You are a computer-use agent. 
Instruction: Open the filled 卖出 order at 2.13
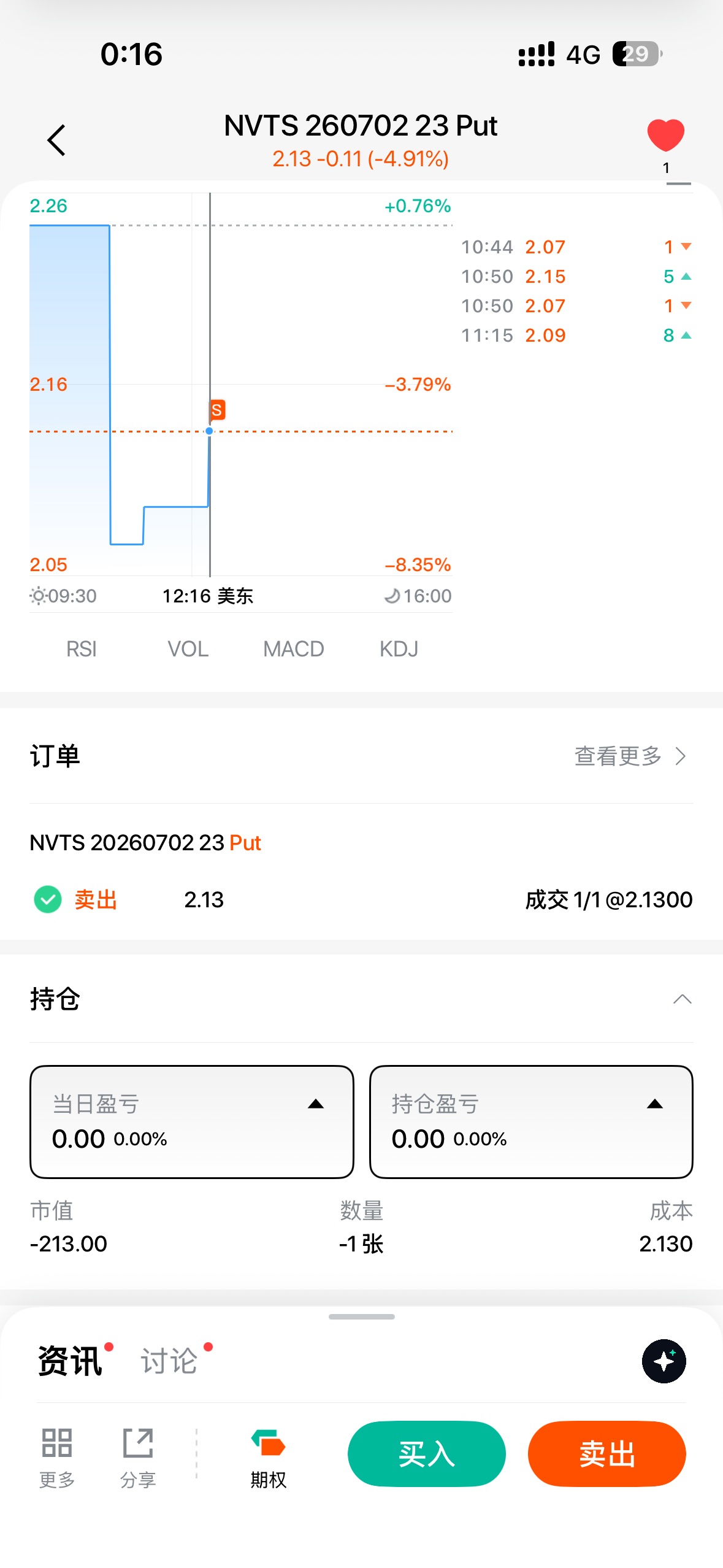[x=361, y=900]
